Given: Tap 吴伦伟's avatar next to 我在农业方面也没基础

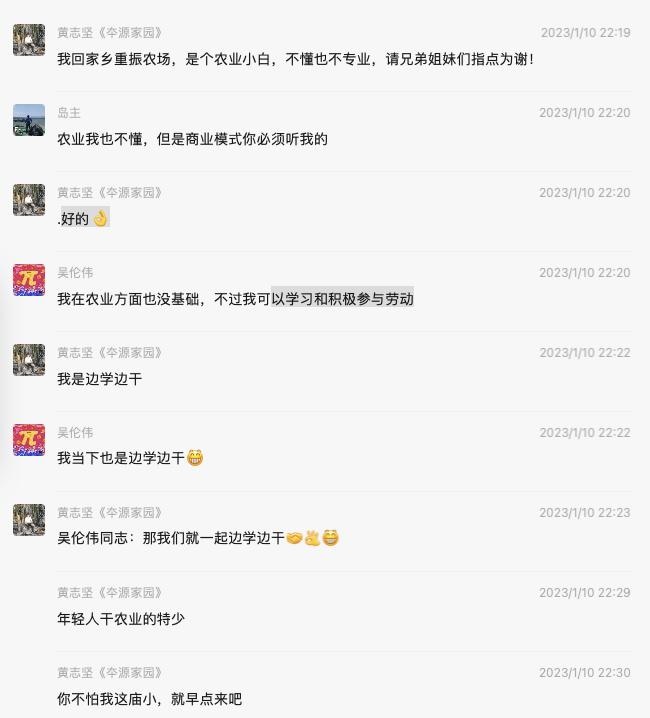Looking at the screenshot, I should tap(29, 280).
